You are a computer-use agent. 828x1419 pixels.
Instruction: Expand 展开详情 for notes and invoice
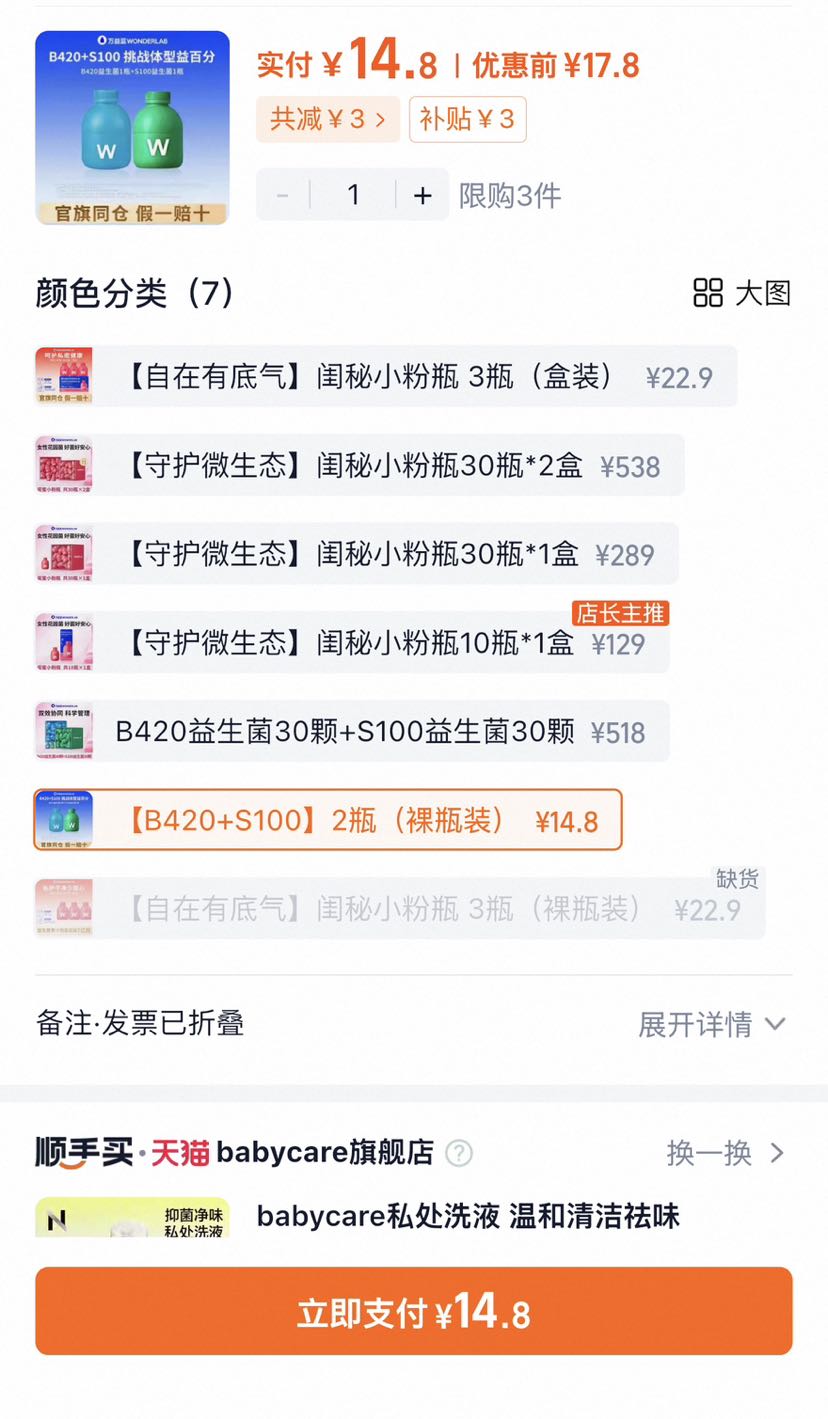coord(712,1024)
